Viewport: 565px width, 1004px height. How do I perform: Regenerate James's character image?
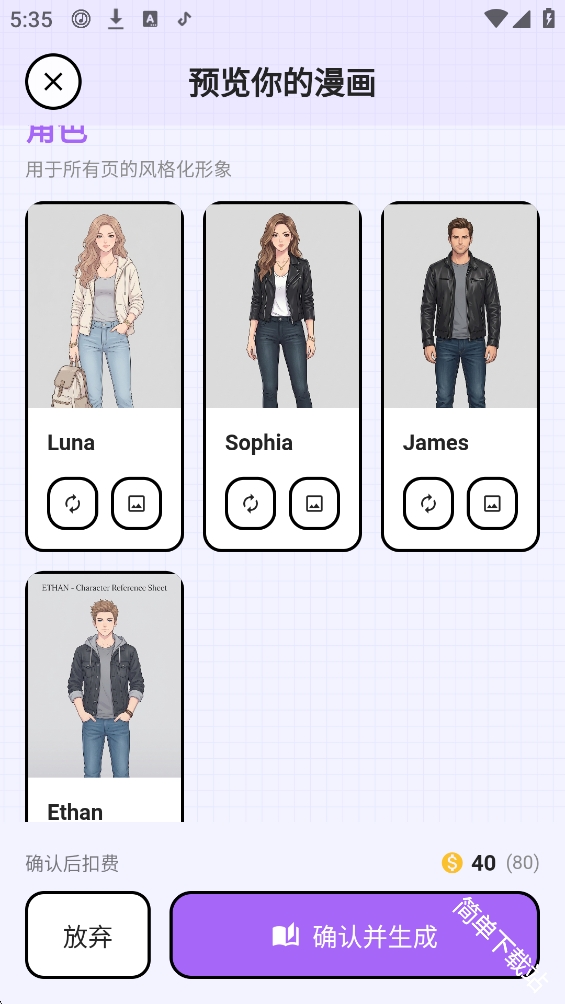point(429,503)
